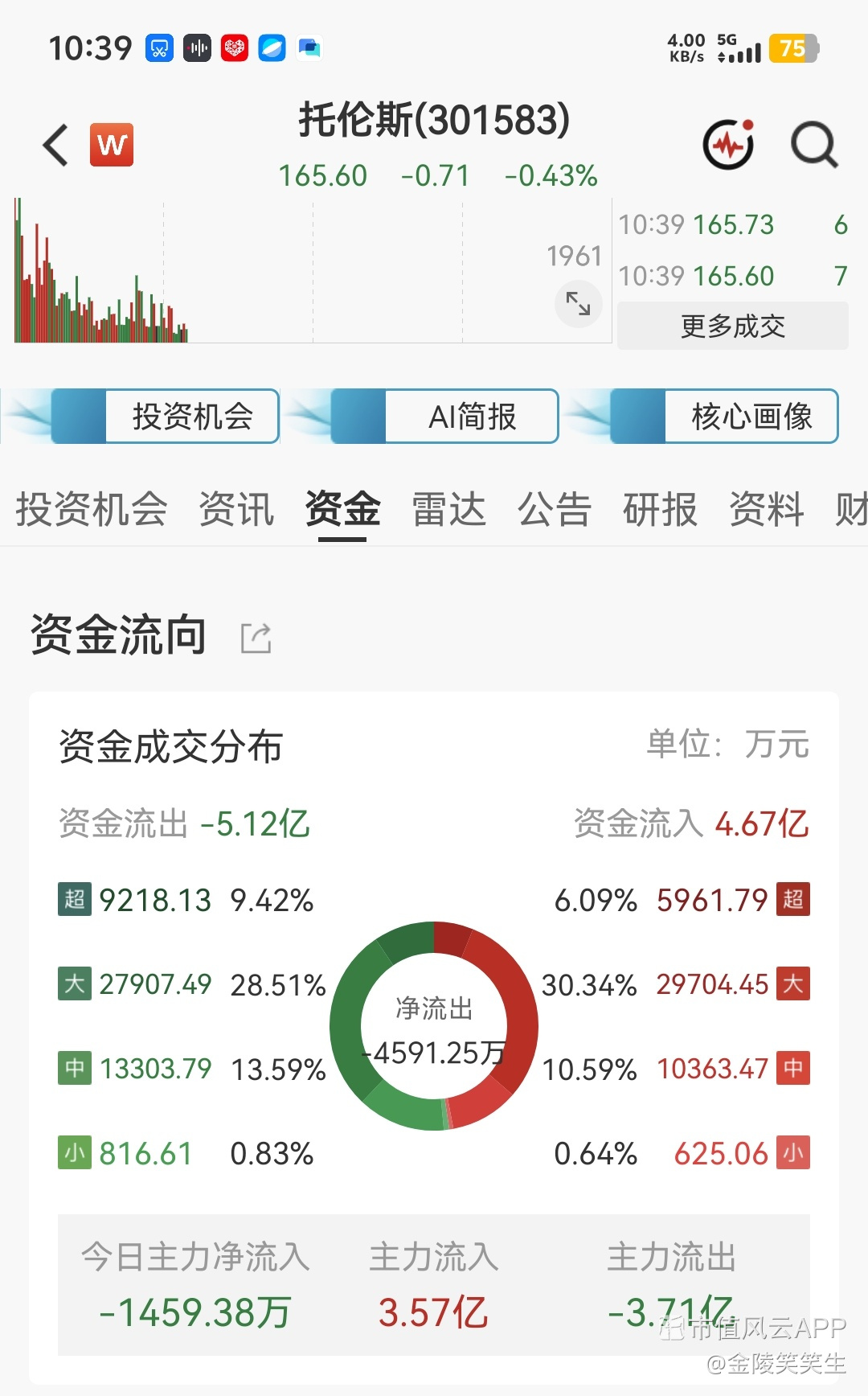Switch to the 资料 tab
This screenshot has height=1396, width=868.
click(x=767, y=510)
